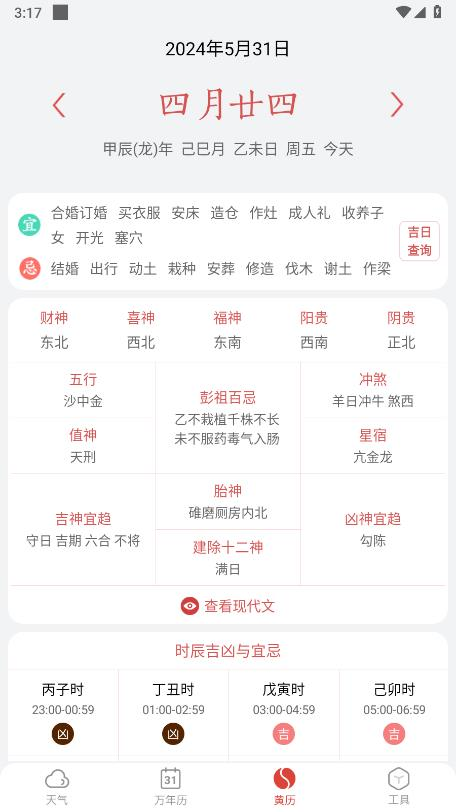
Task: Open the 工具 tools tab
Action: [399, 787]
